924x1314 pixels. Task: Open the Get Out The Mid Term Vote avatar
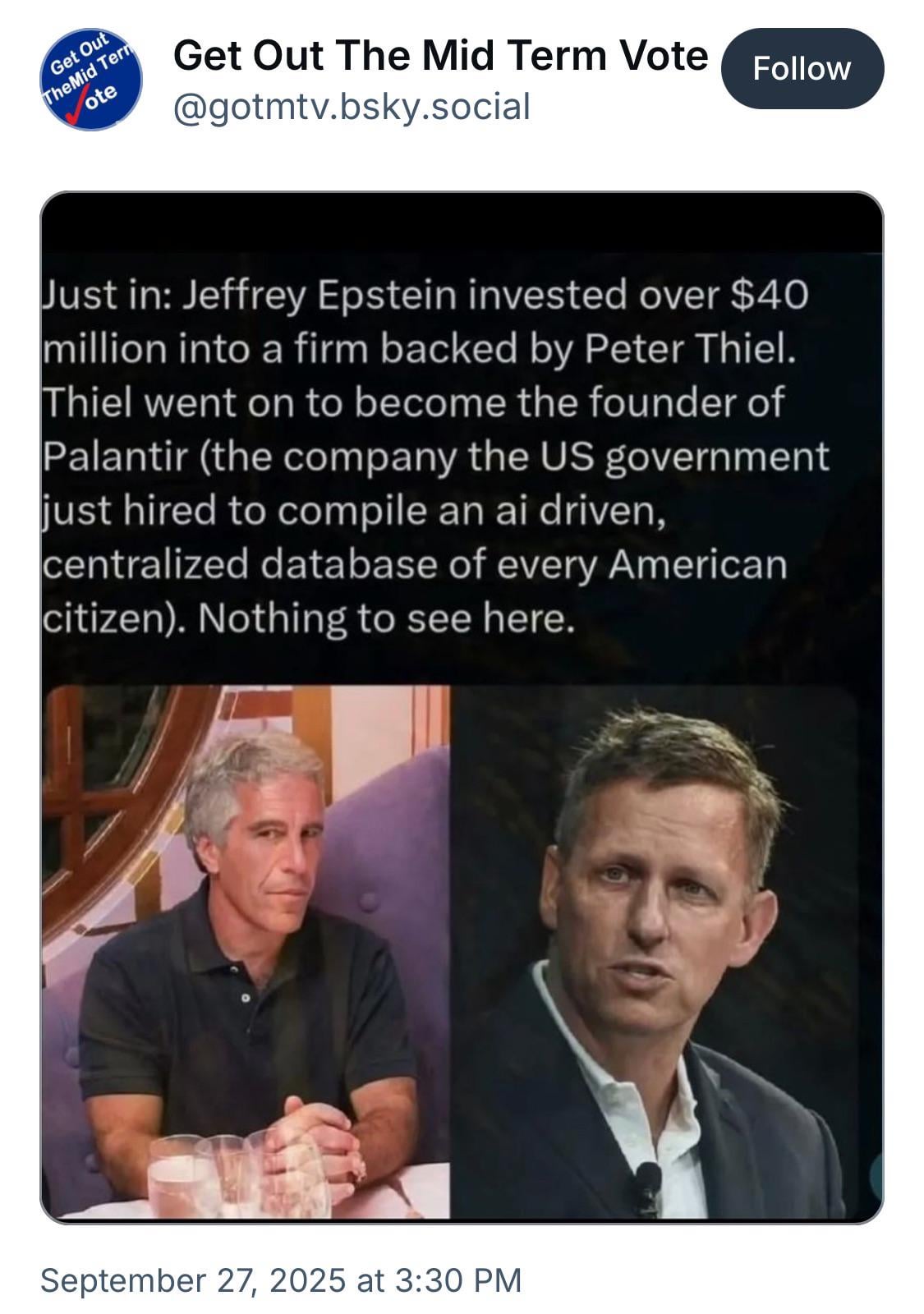[91, 80]
